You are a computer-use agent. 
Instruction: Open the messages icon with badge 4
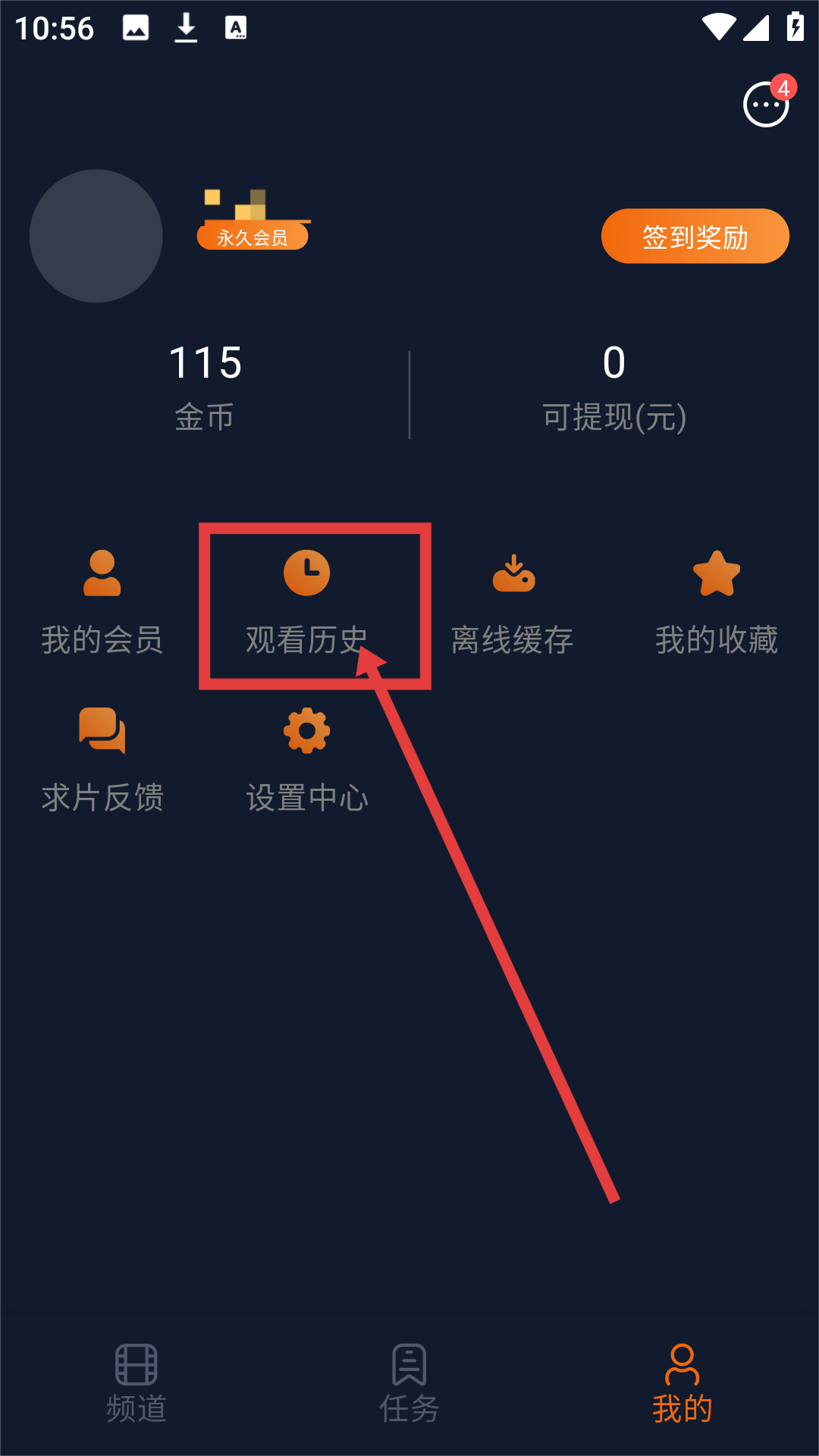point(766,105)
